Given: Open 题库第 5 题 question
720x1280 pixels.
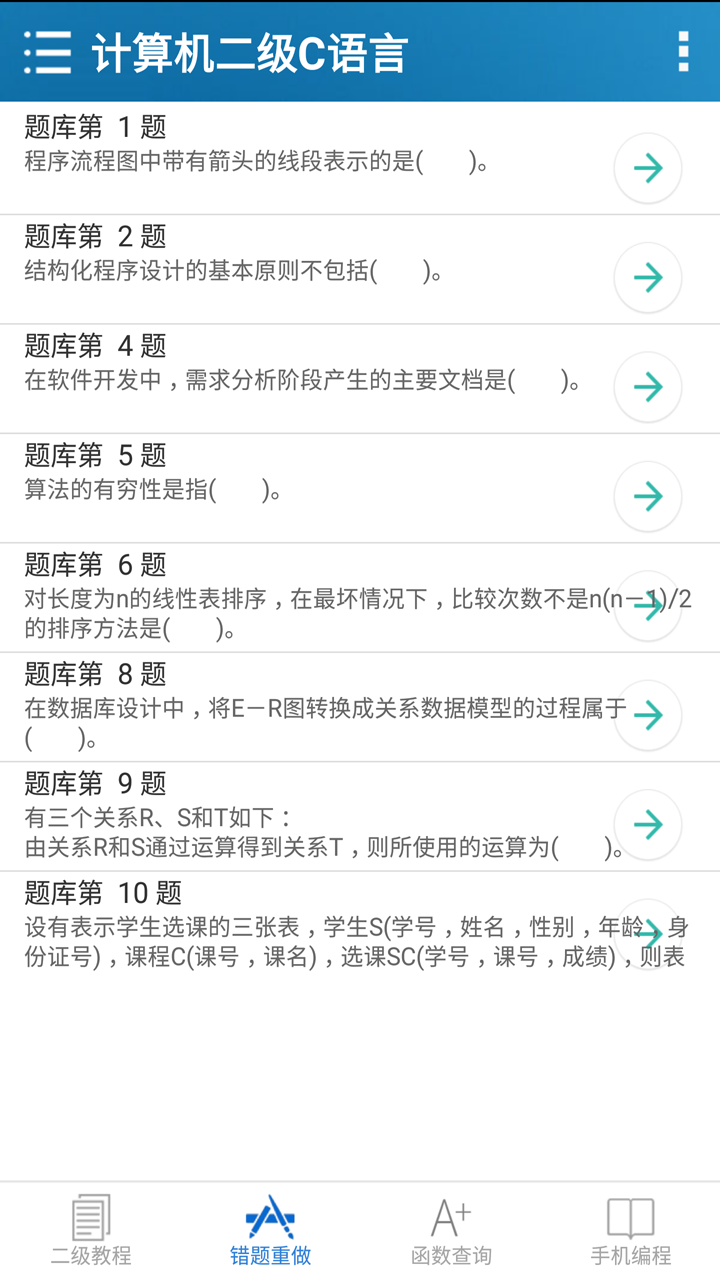Looking at the screenshot, I should point(648,496).
